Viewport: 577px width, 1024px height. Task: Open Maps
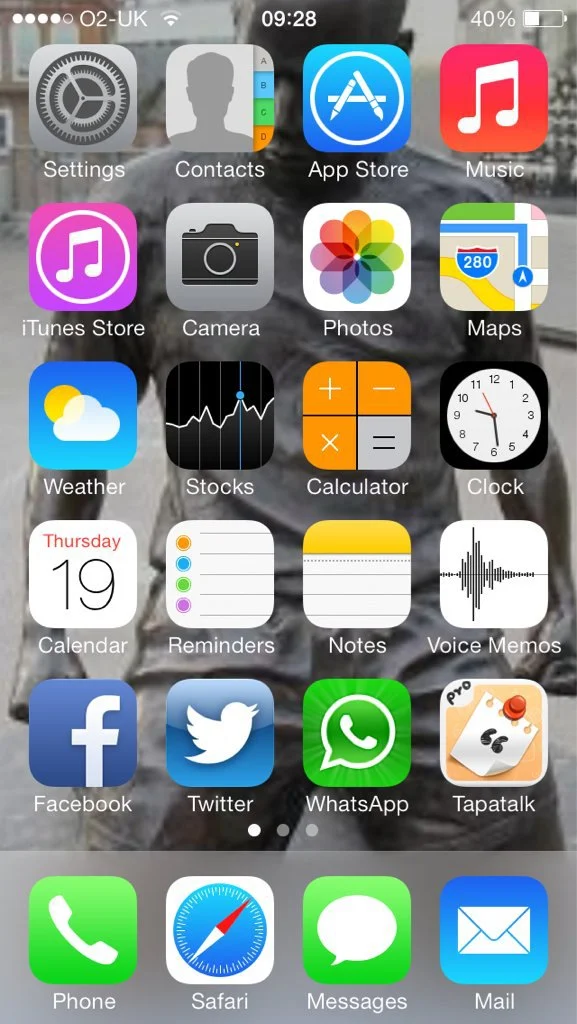coord(494,257)
